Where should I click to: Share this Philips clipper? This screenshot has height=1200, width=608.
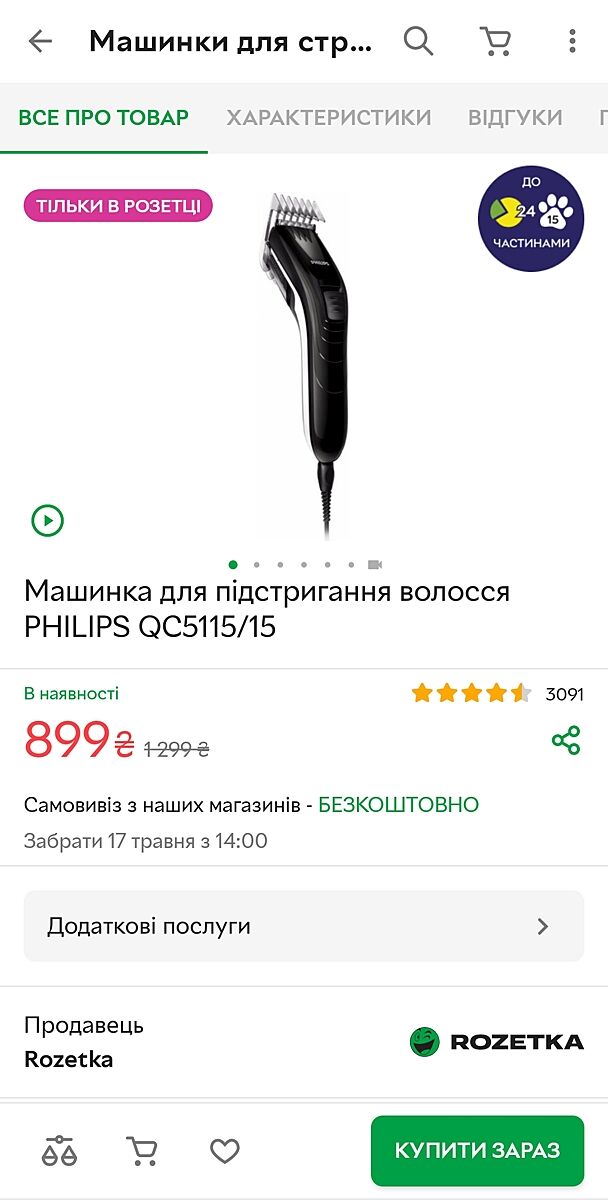[x=566, y=741]
